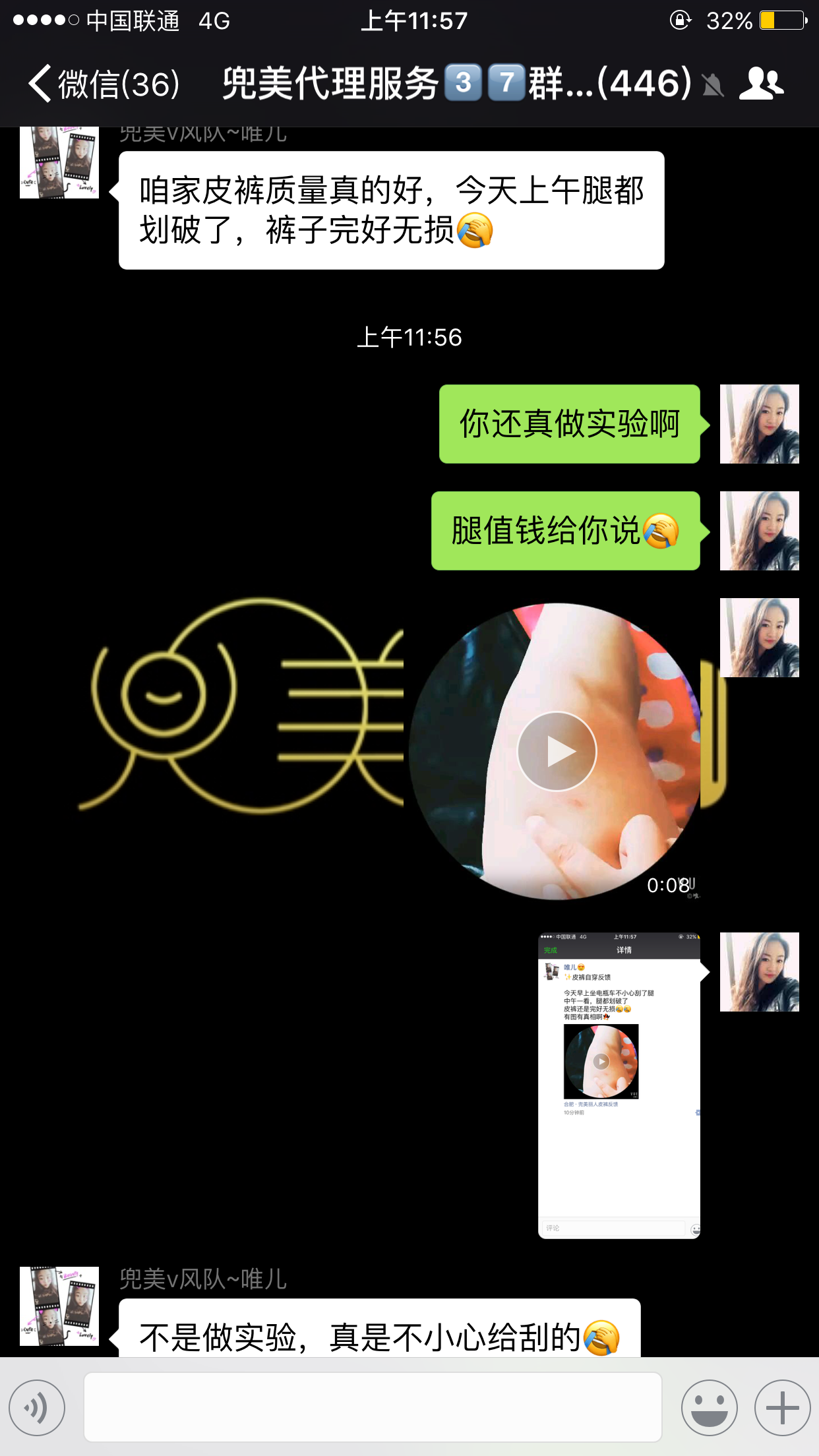This screenshot has width=819, height=1456.
Task: Switch to voice message input
Action: coord(37,1408)
